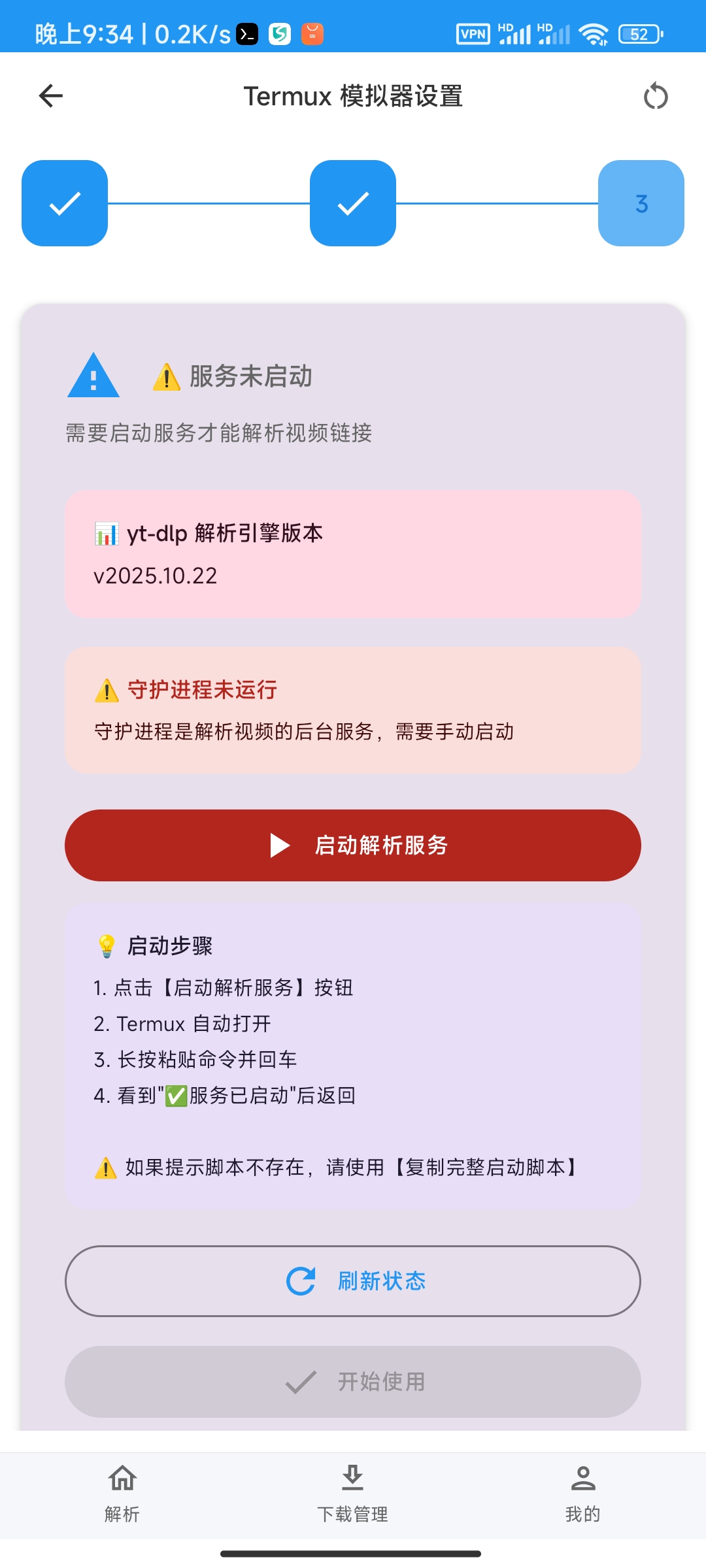
Task: Go back using the arrow
Action: pyautogui.click(x=51, y=96)
